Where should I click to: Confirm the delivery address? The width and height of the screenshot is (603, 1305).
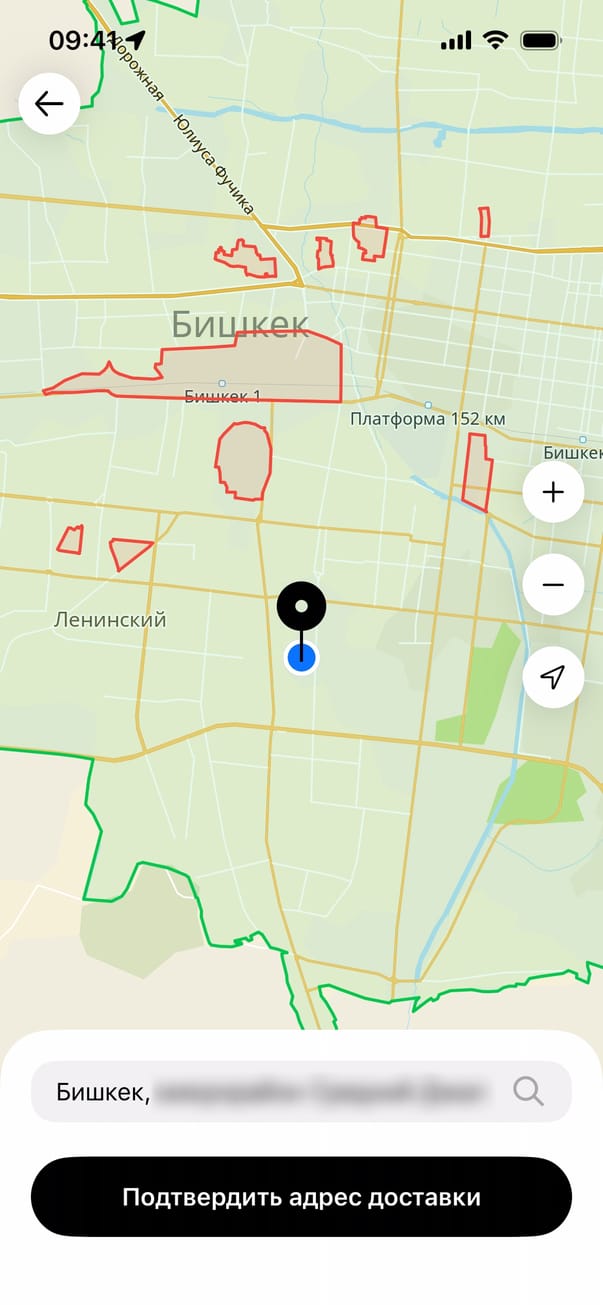(x=301, y=1197)
